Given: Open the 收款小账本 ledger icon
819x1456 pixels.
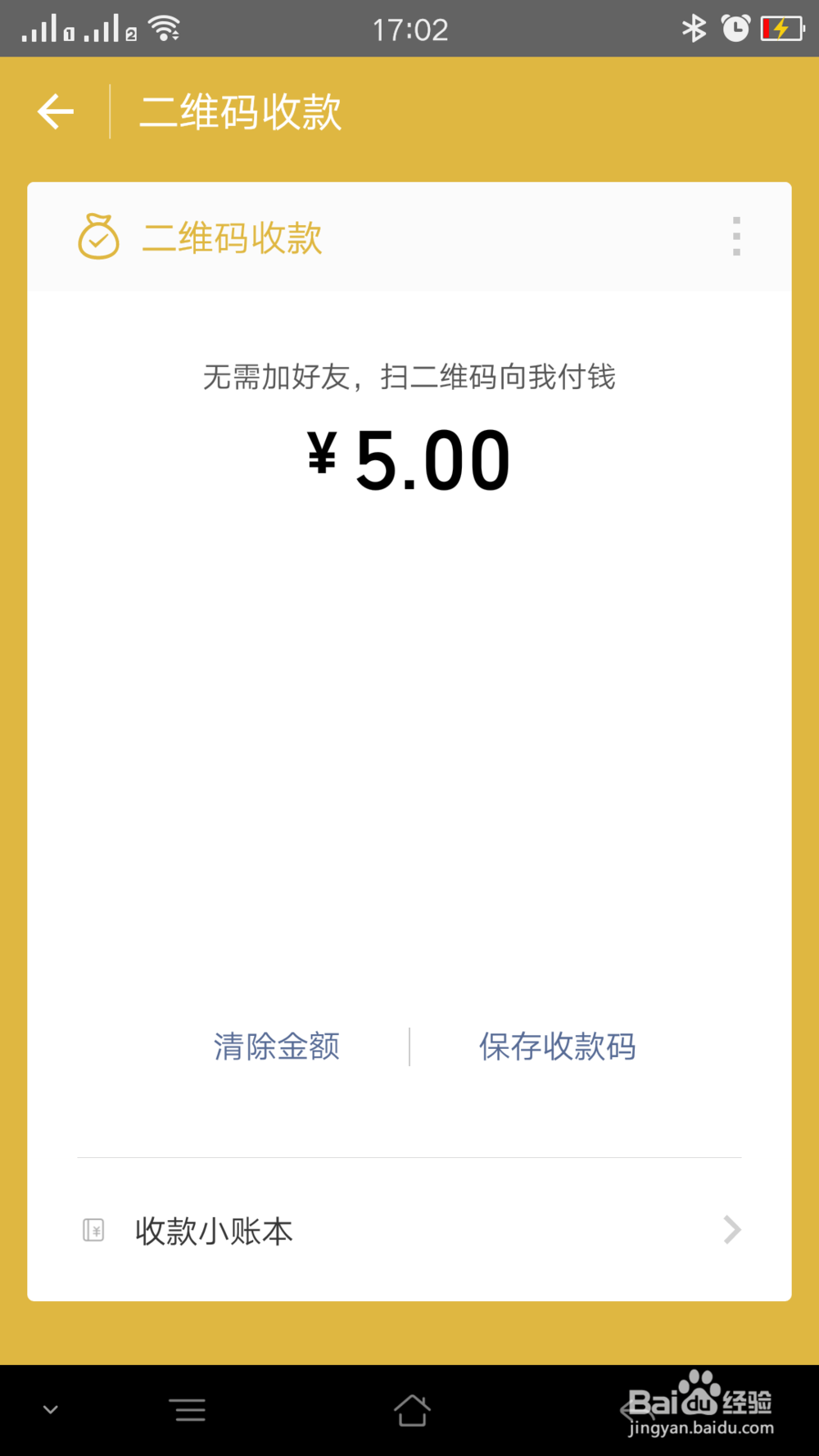Looking at the screenshot, I should click(x=93, y=1229).
